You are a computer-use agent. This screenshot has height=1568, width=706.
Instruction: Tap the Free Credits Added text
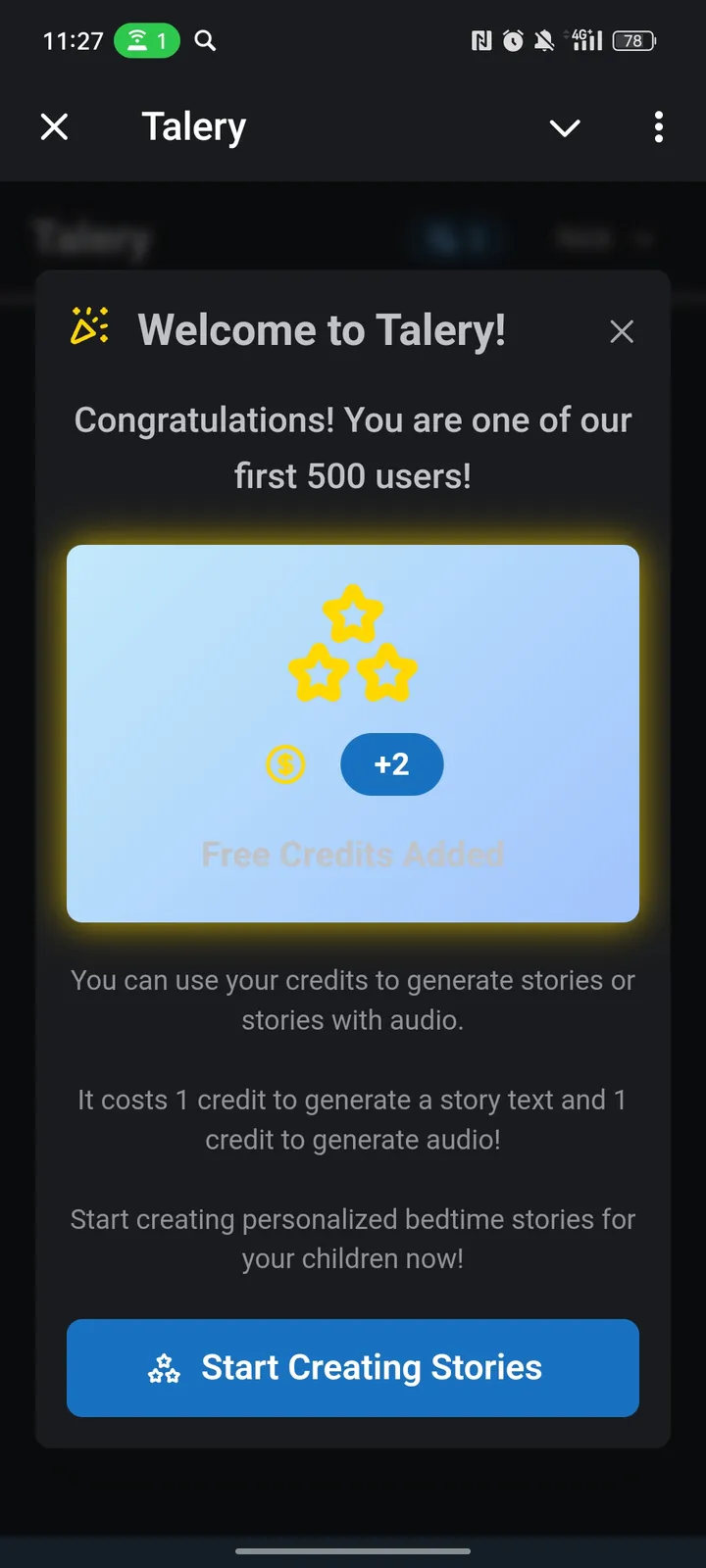pyautogui.click(x=353, y=854)
